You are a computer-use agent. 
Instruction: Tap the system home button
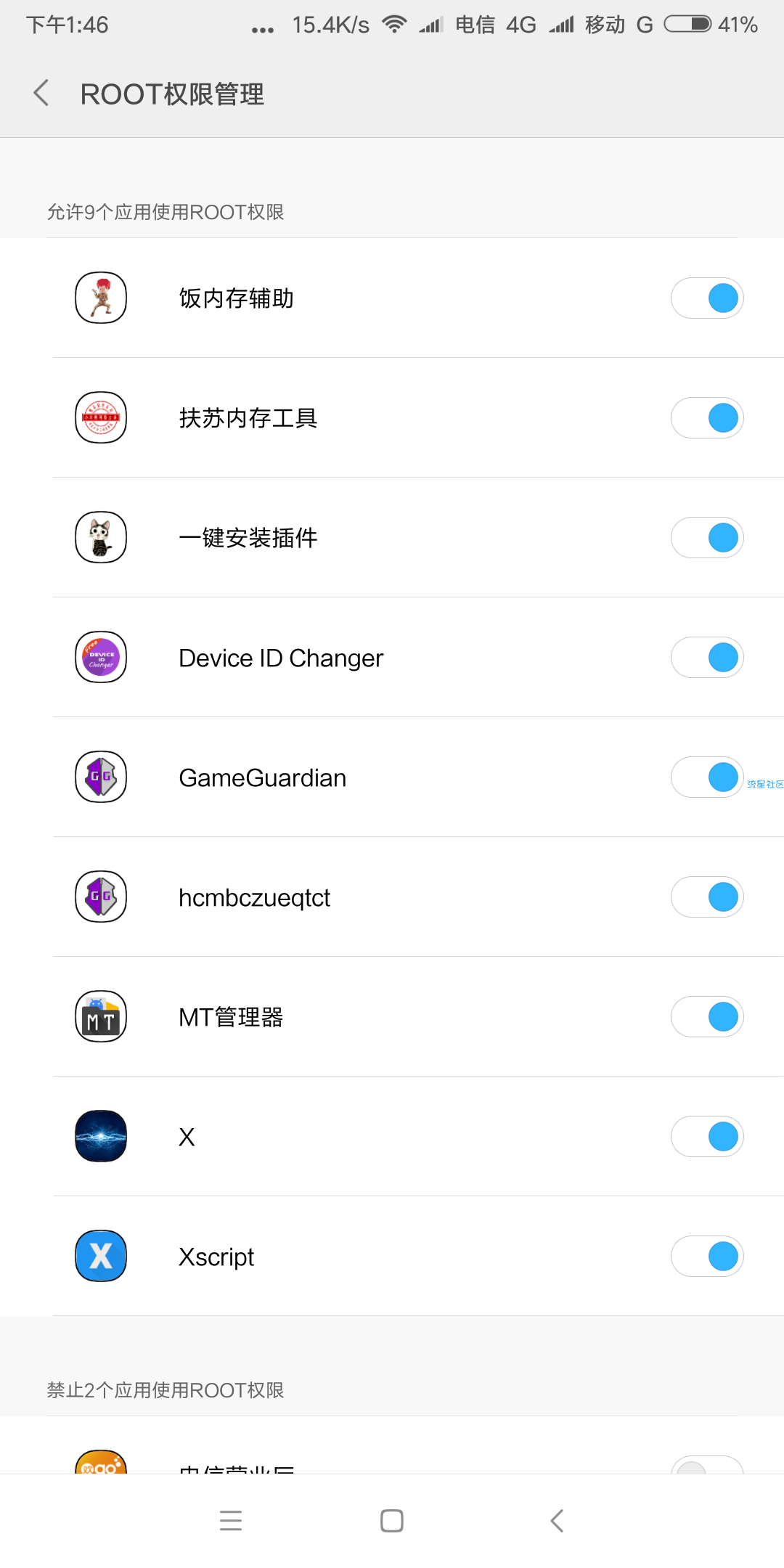click(392, 1520)
